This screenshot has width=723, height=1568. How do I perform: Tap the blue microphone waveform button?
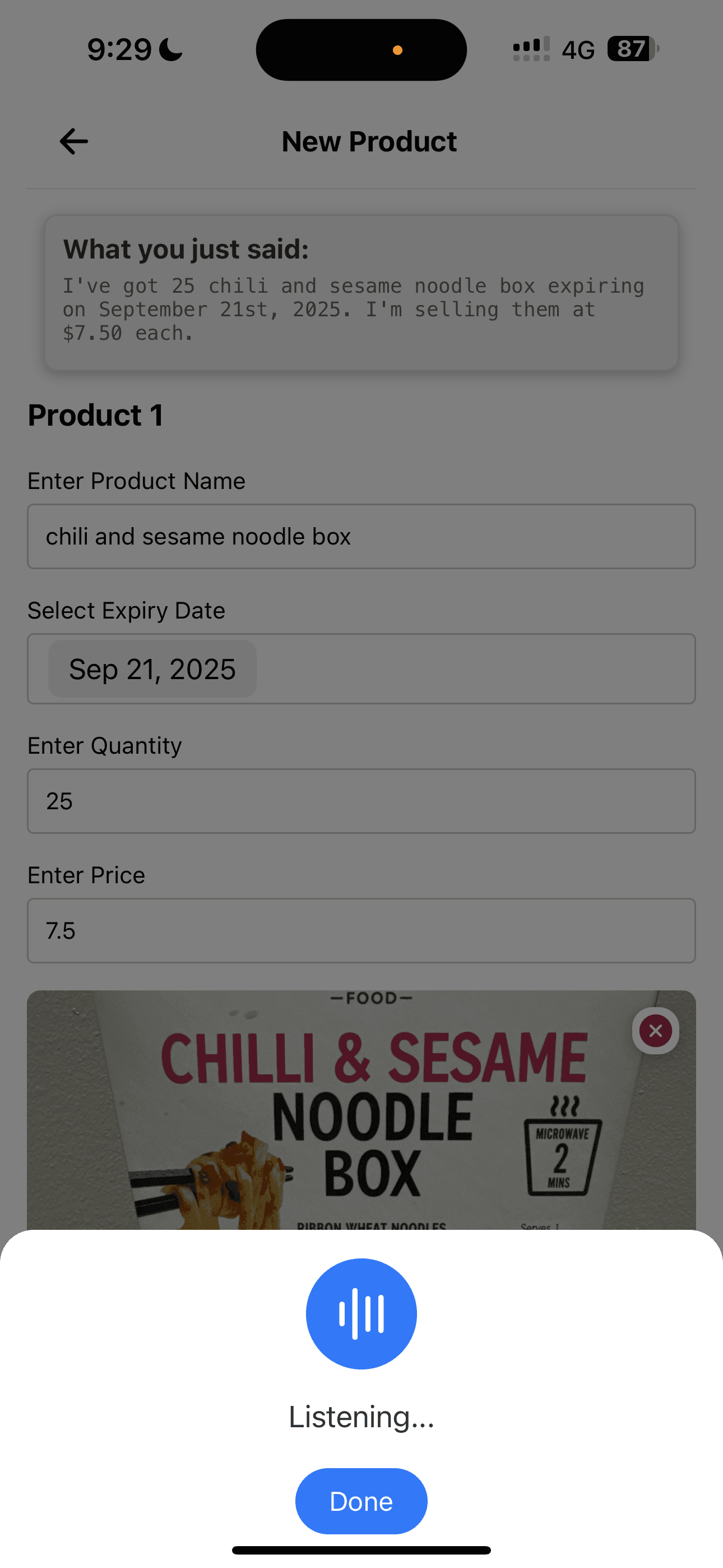[361, 1313]
